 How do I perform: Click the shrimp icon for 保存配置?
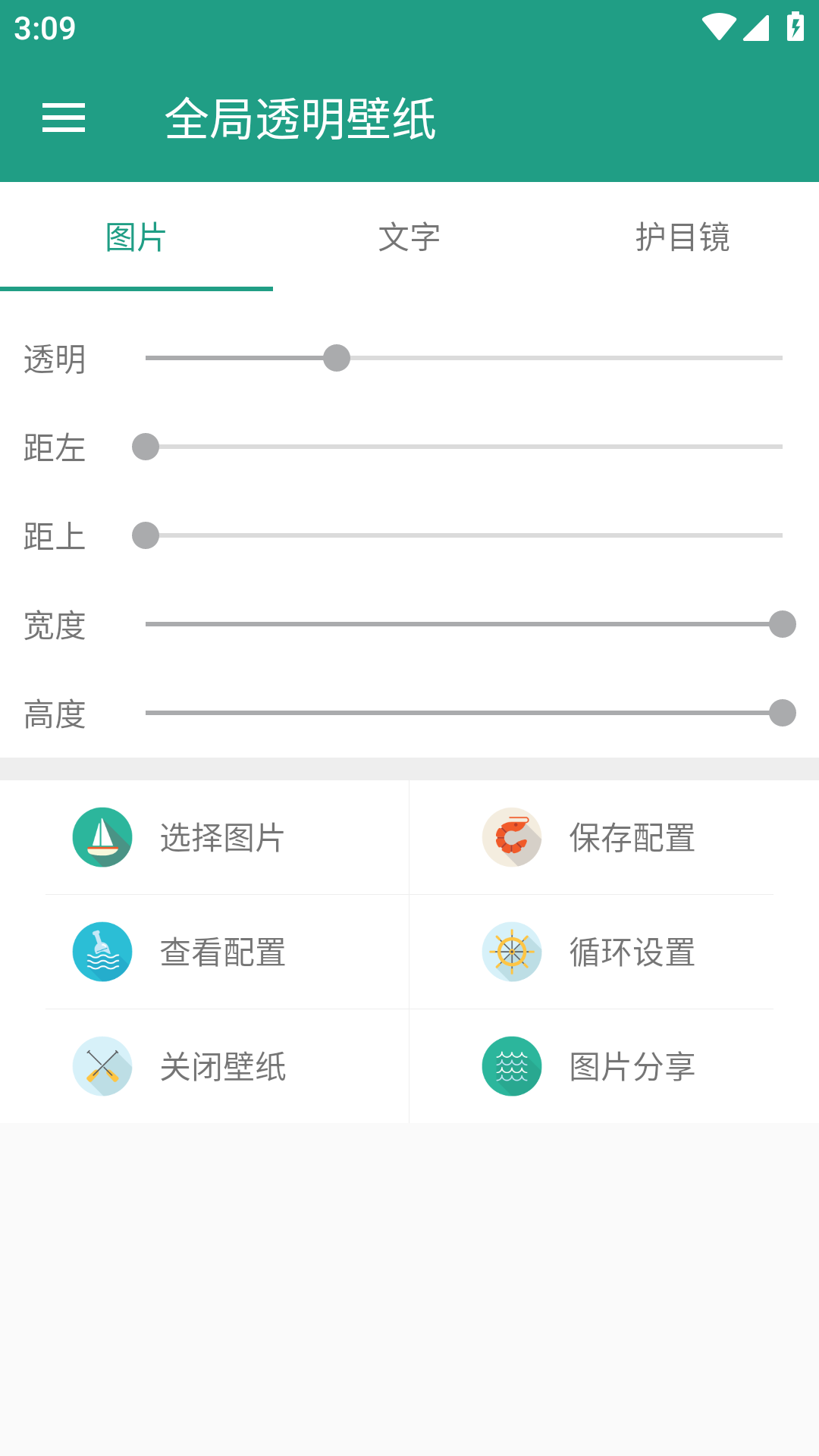click(x=512, y=836)
